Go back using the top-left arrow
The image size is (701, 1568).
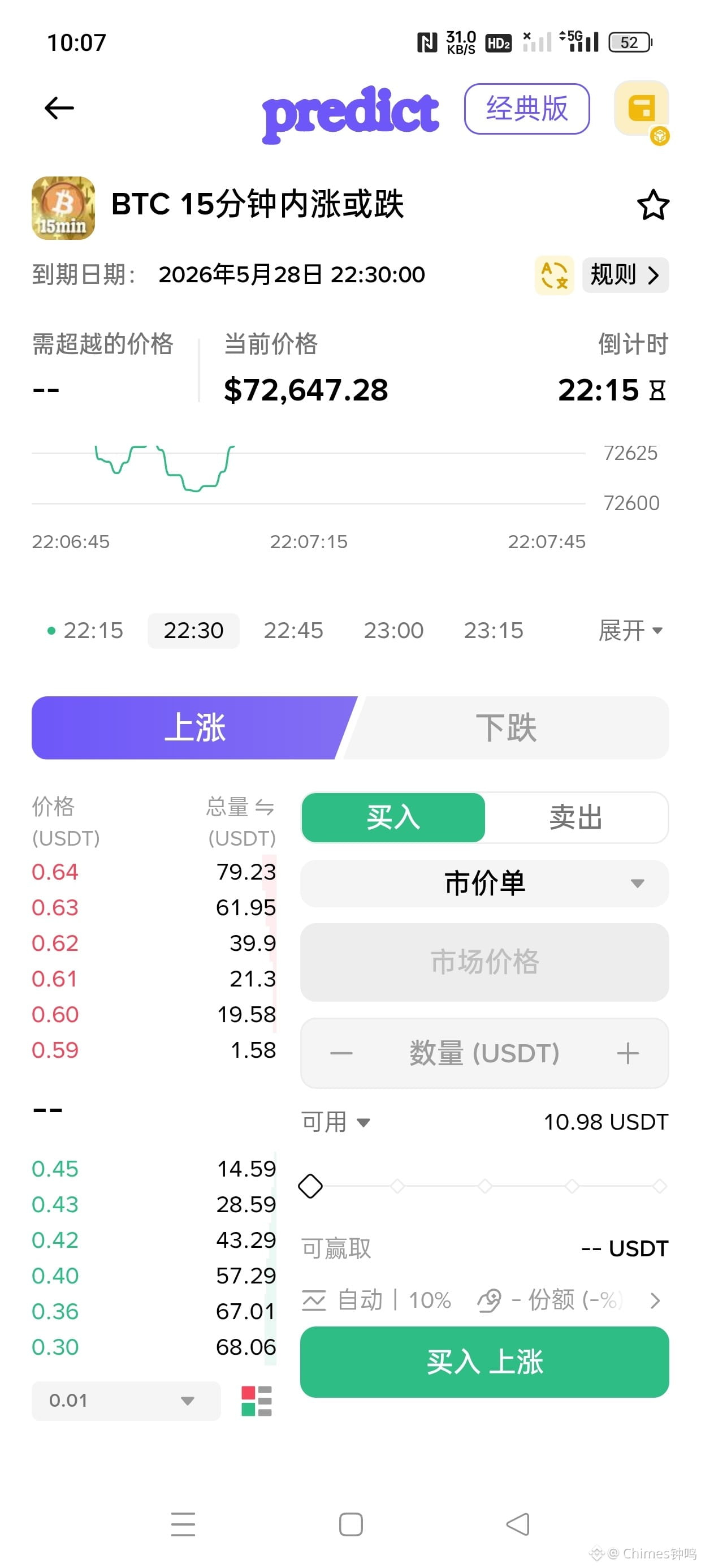[59, 109]
